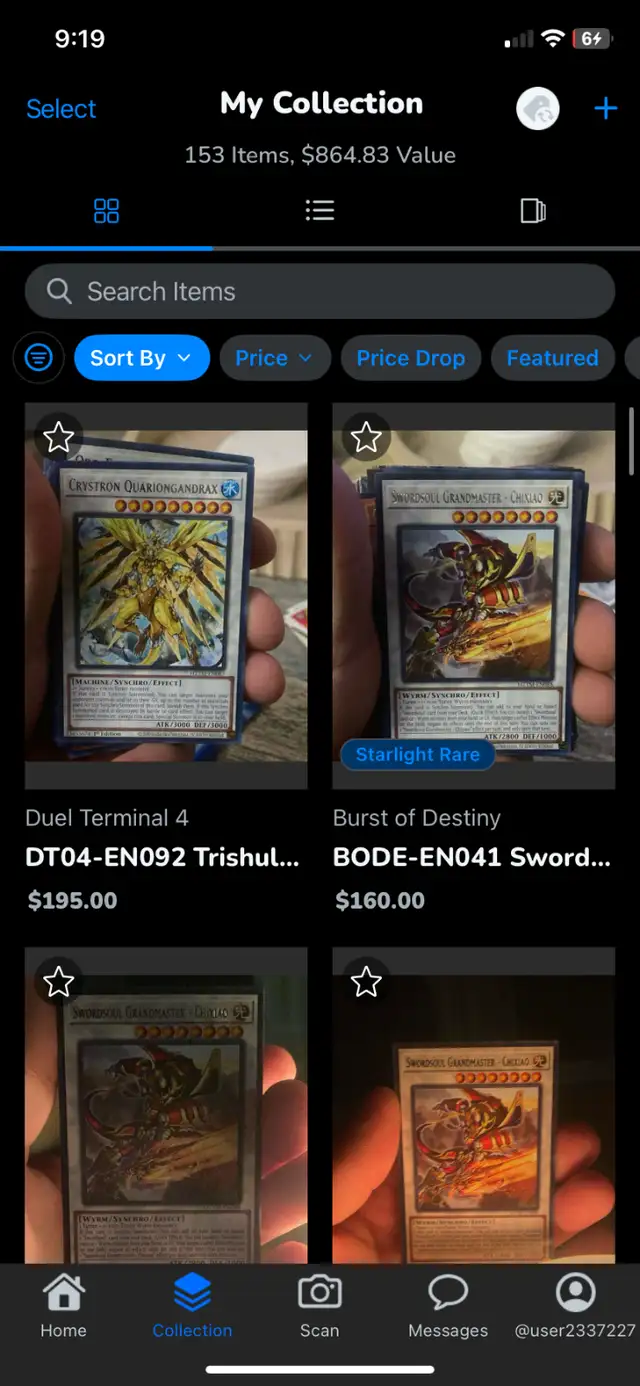
Task: Open the Duel Terminal 4 $195.00 card
Action: (166, 660)
